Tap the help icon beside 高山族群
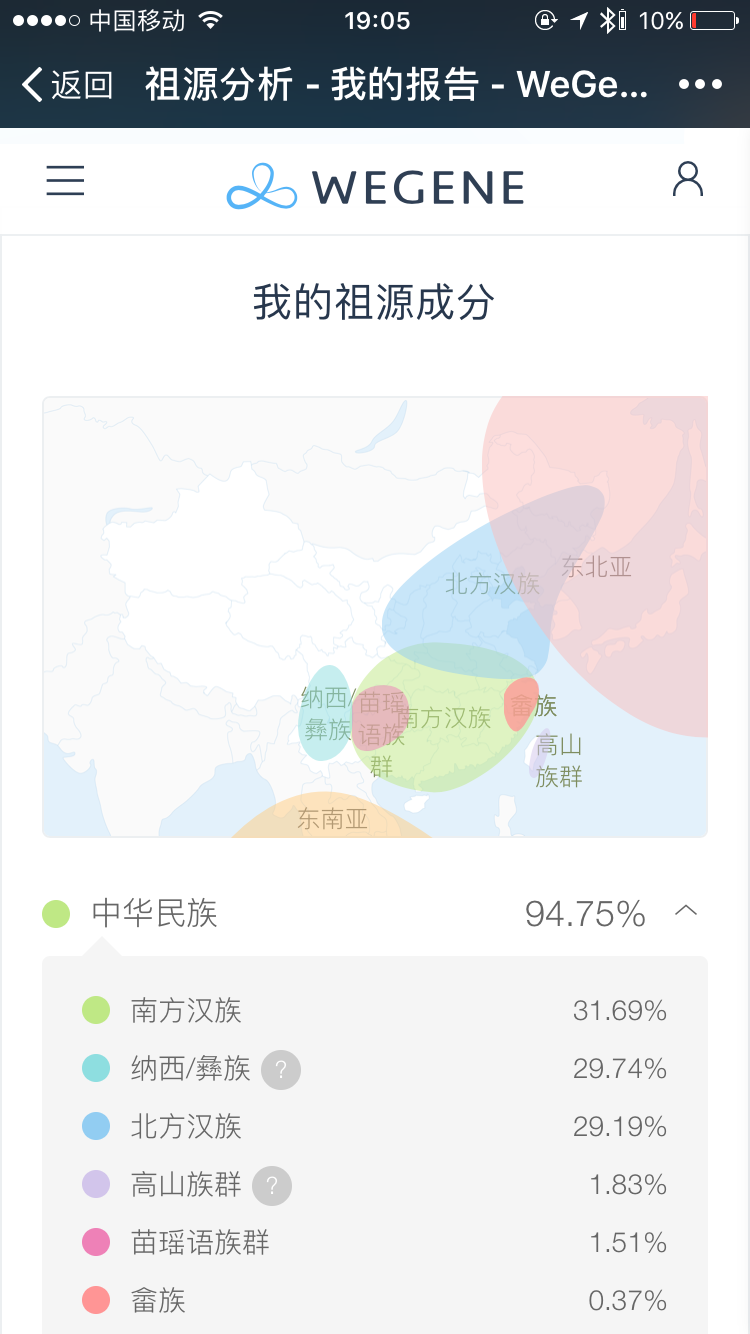This screenshot has width=750, height=1334. 272,1186
